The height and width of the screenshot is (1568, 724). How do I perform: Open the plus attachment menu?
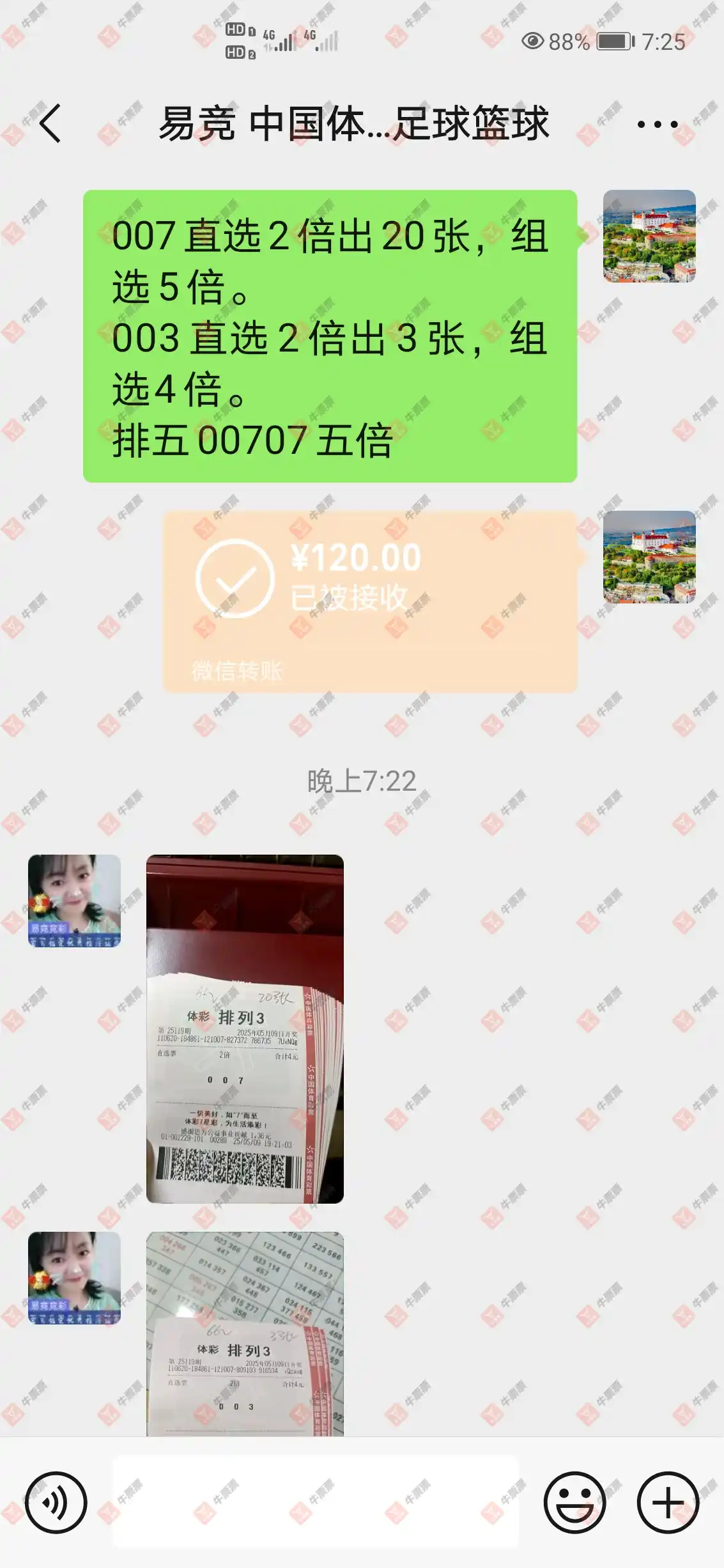[668, 1502]
